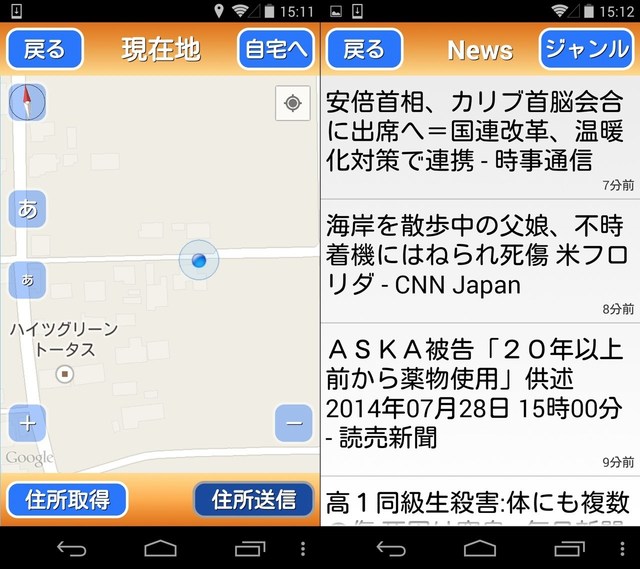Select the larger あ text size button
Screen dimensions: 640x569
[28, 209]
